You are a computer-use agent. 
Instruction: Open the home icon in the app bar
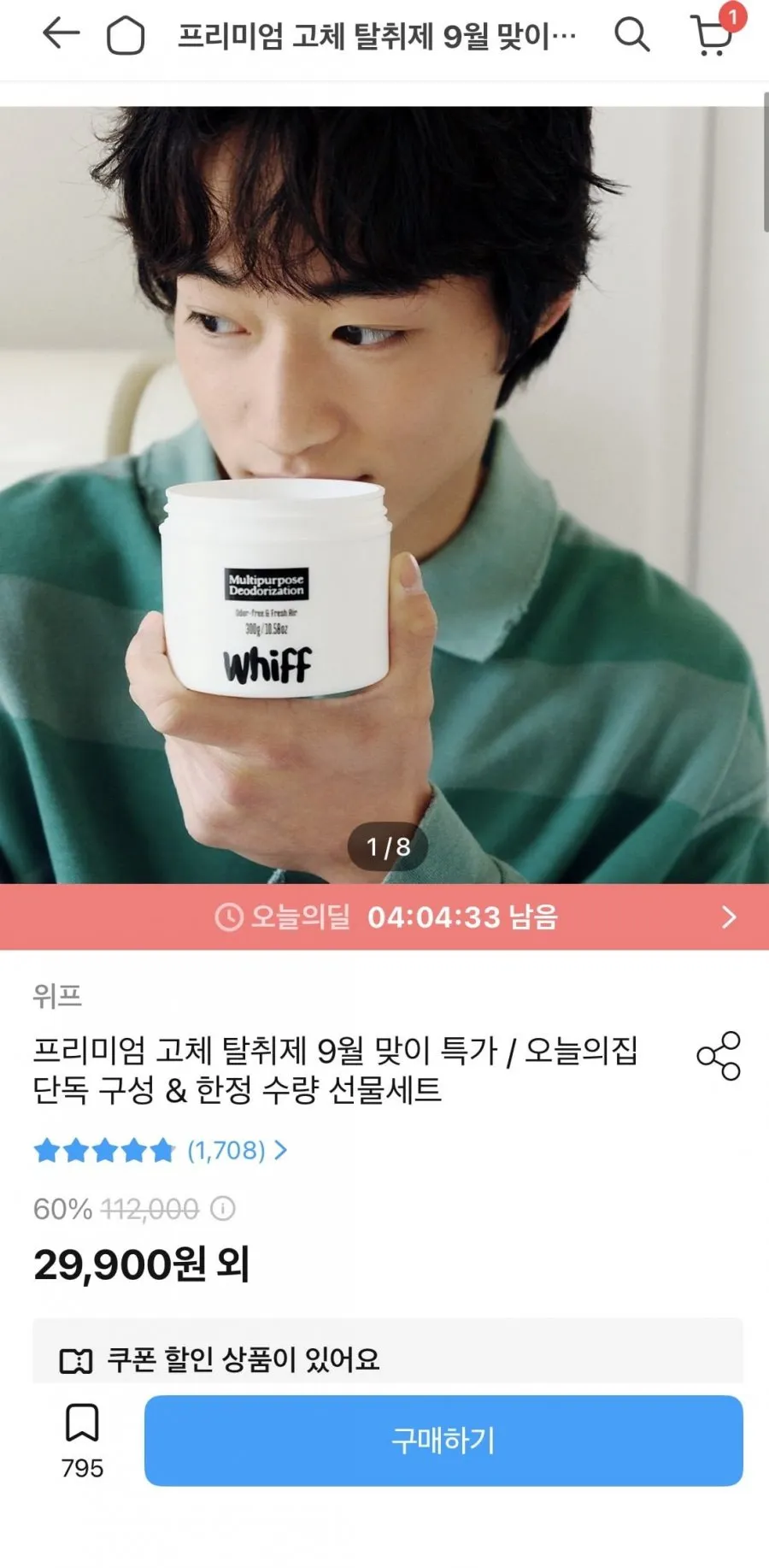[125, 36]
